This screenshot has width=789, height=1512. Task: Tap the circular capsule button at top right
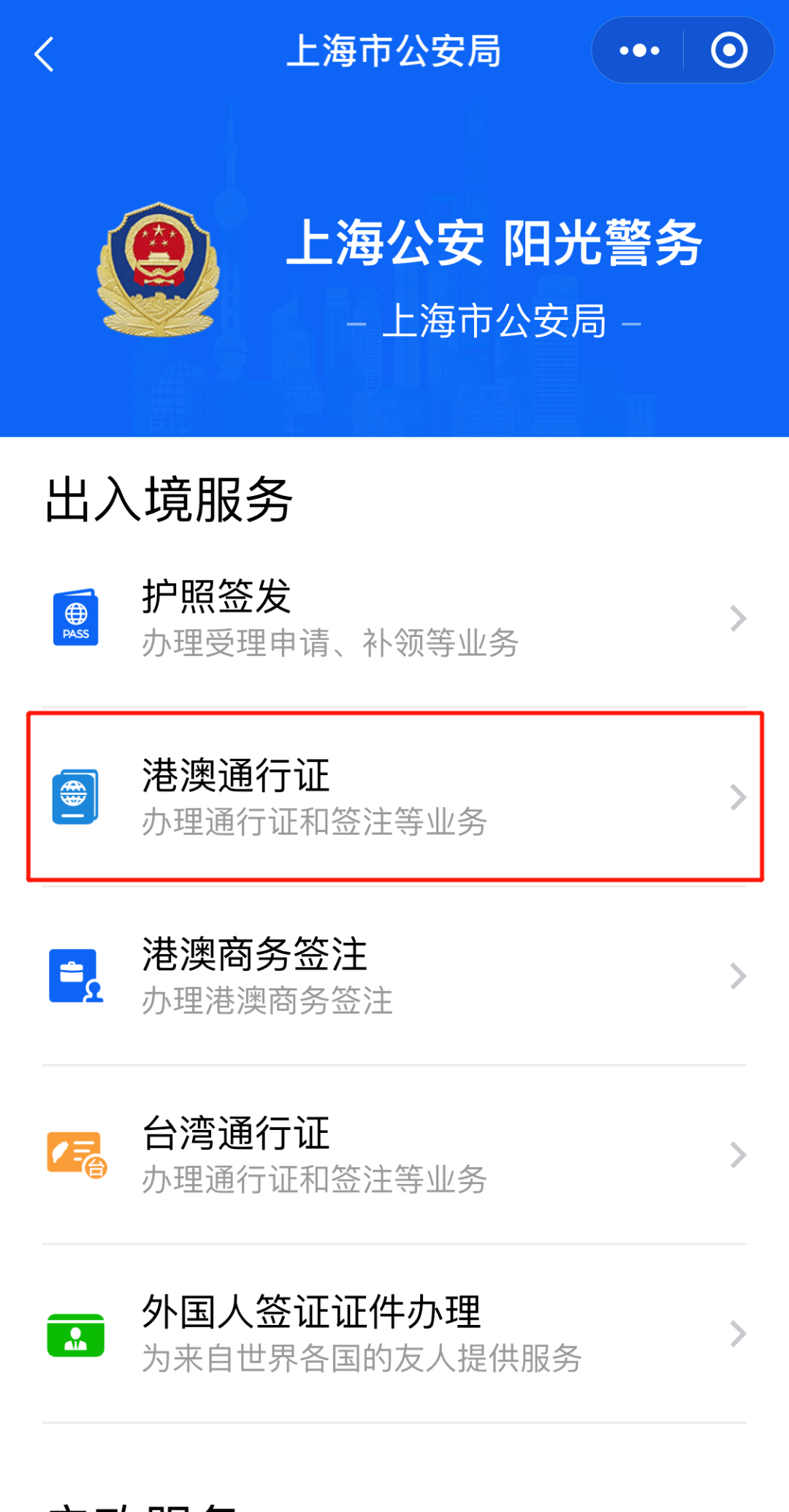click(x=728, y=50)
